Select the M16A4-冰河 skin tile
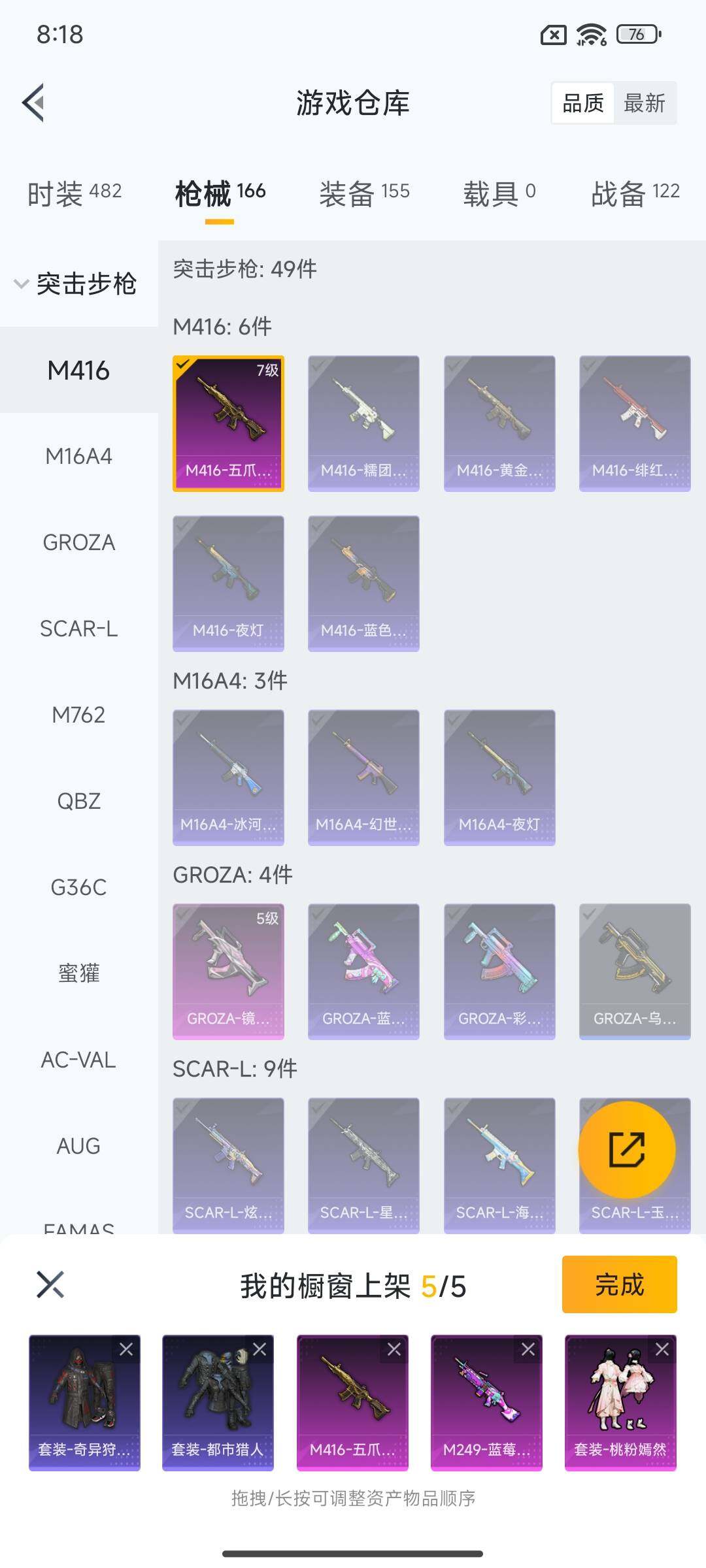This screenshot has width=706, height=1568. [228, 777]
